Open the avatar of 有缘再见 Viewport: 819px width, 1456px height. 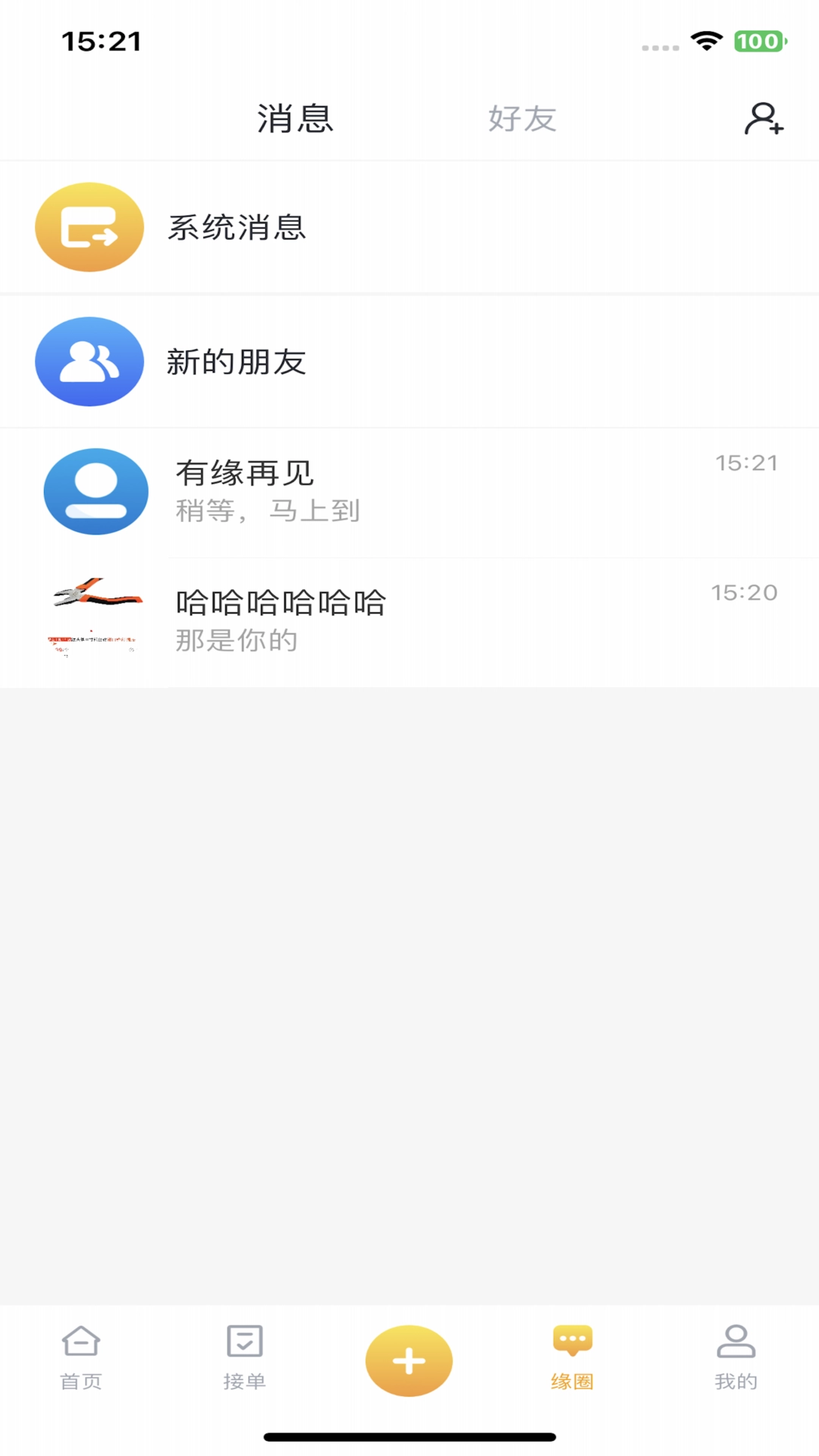(x=96, y=491)
